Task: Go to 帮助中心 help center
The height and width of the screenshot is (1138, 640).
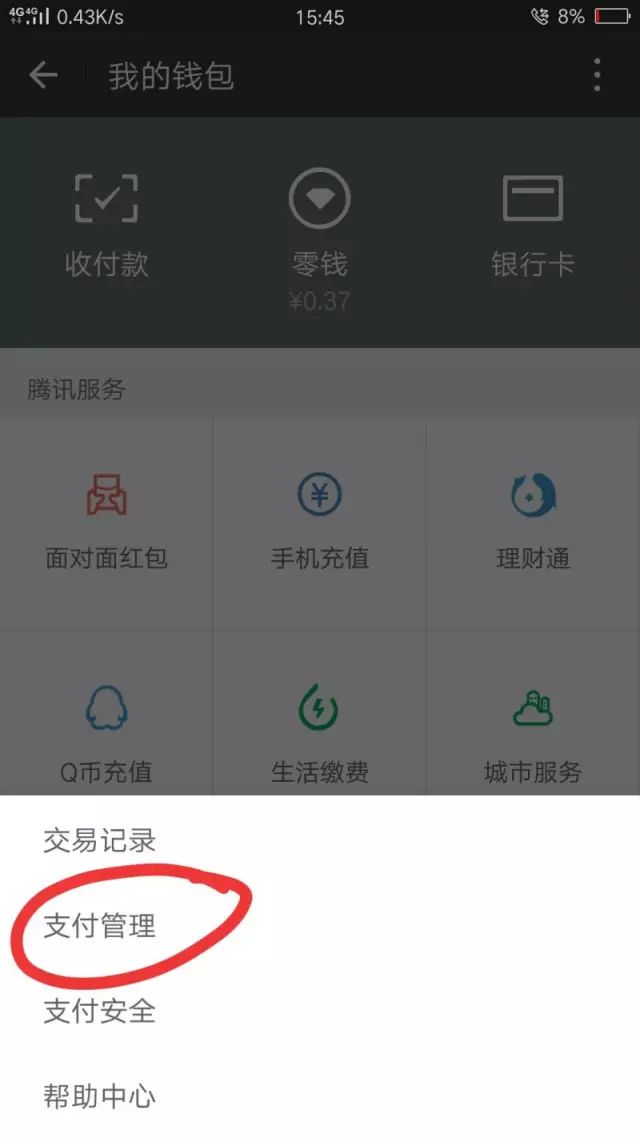Action: coord(100,1096)
